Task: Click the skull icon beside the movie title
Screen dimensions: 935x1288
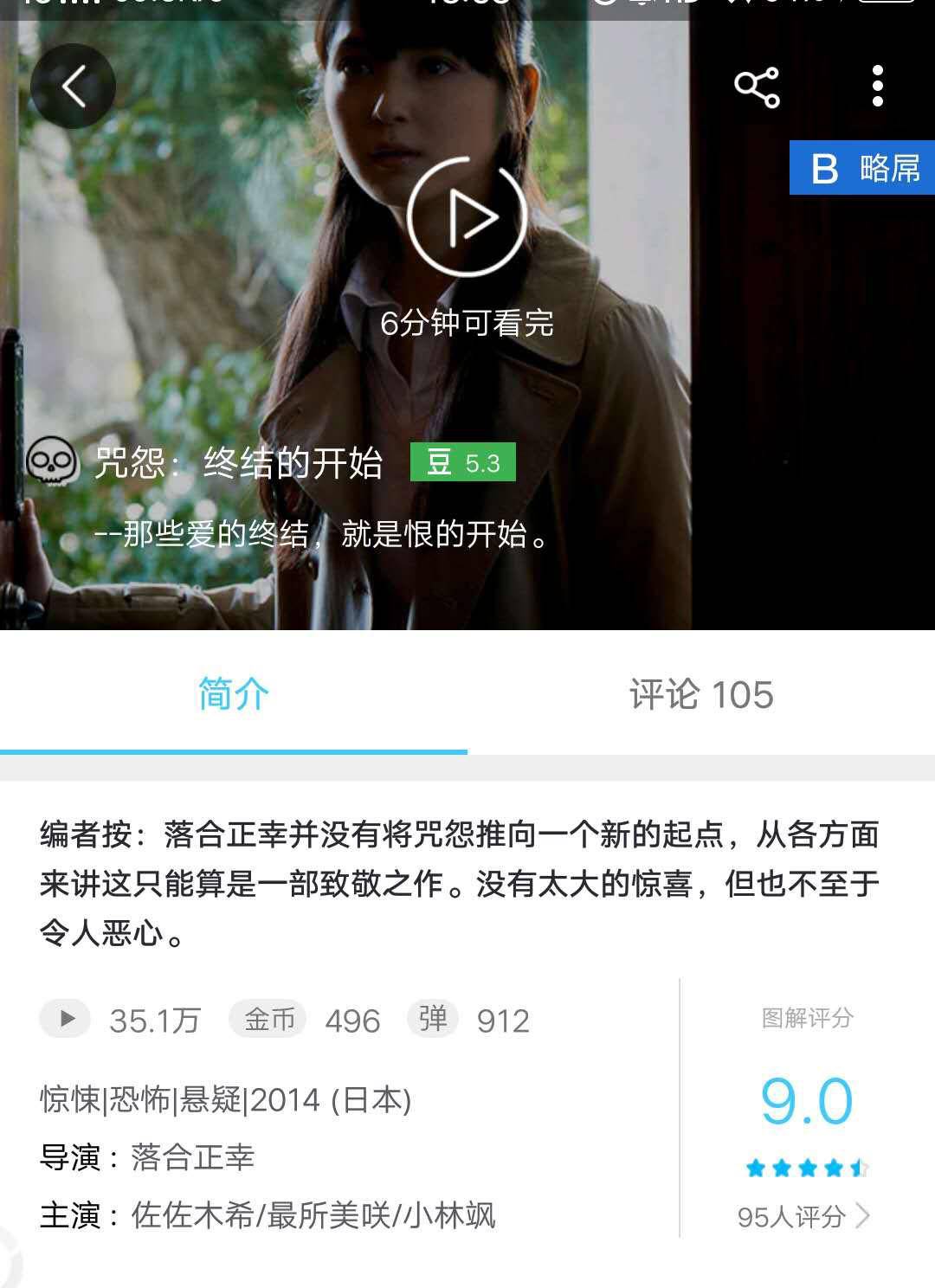Action: tap(52, 462)
